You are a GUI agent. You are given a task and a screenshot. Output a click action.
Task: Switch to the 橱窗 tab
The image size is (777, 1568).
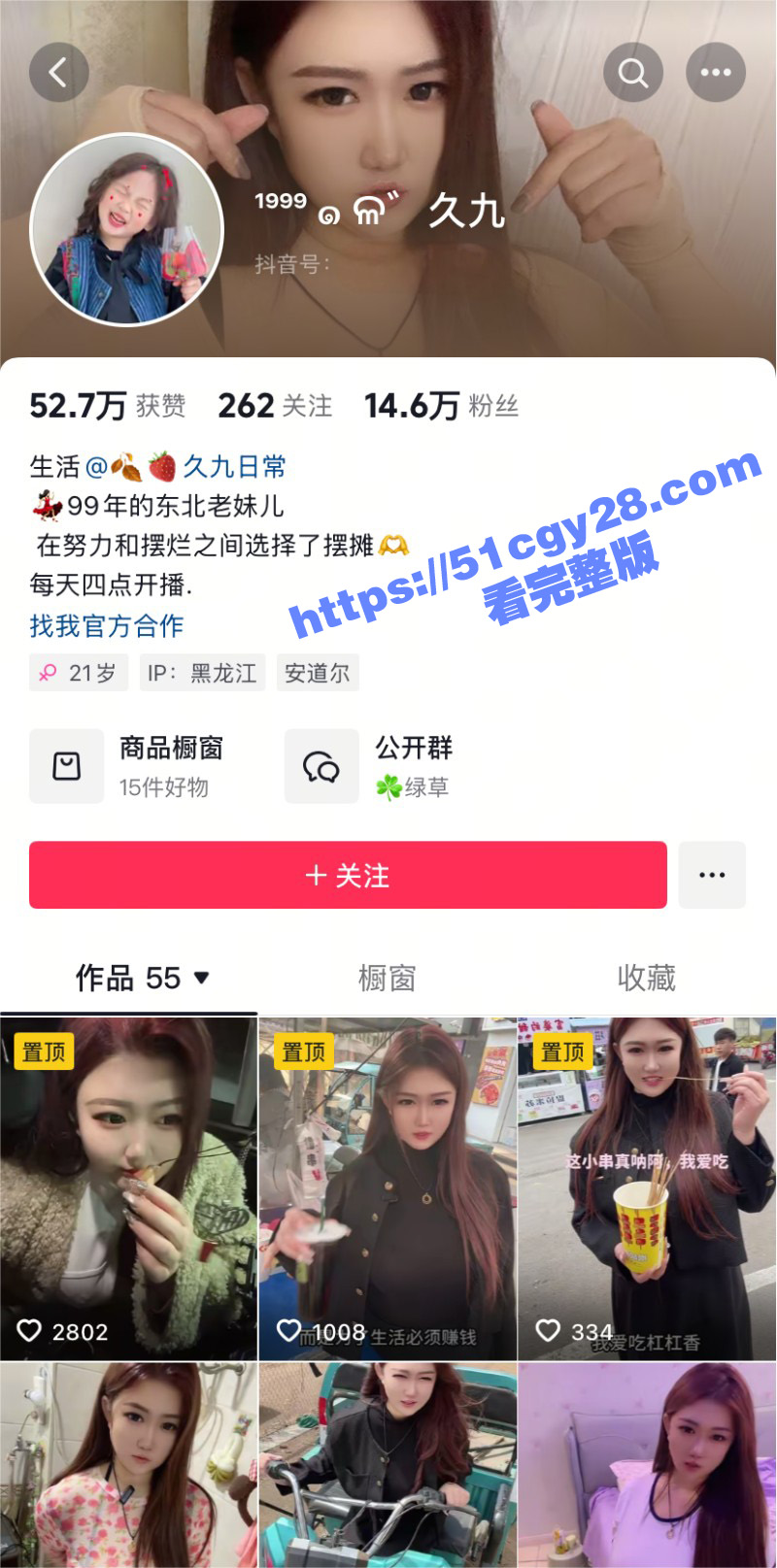tap(387, 978)
